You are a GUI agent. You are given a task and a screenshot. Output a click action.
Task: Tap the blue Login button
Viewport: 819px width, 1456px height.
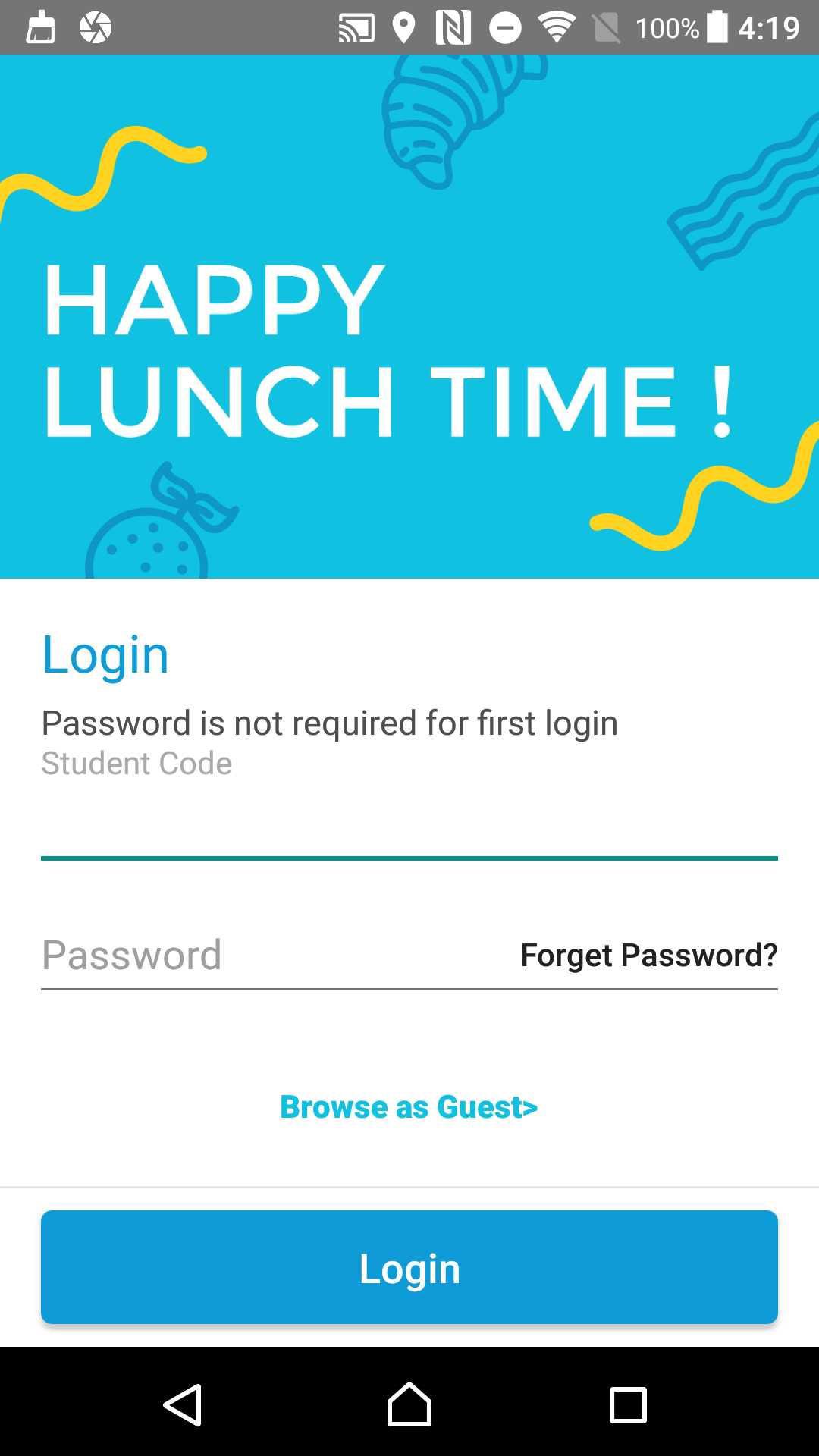pos(409,1267)
